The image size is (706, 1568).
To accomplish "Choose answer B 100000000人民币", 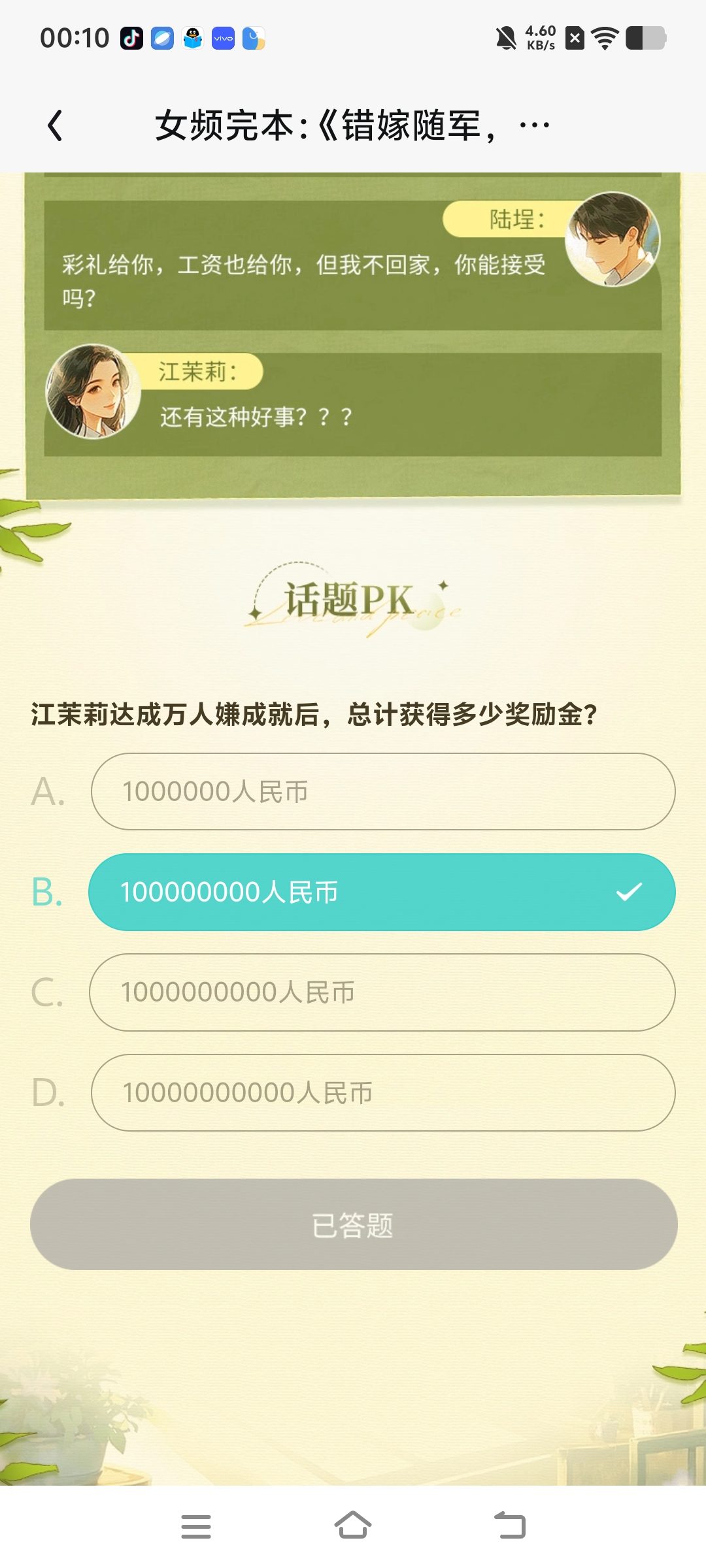I will 382,892.
